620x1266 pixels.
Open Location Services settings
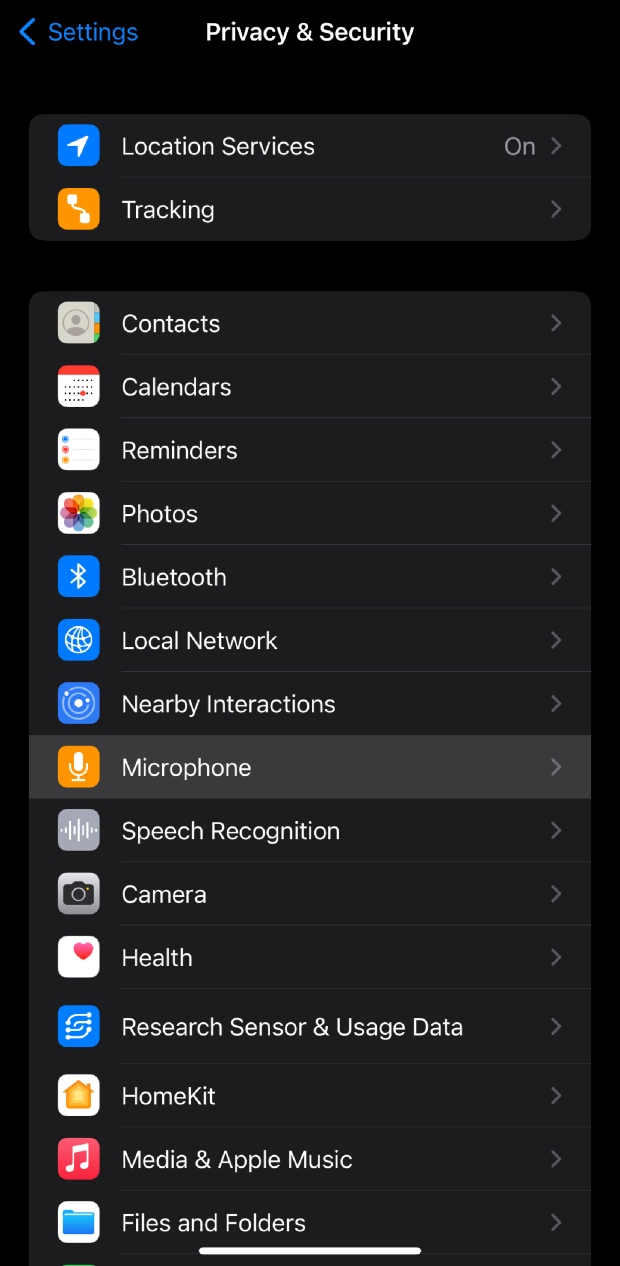click(310, 146)
